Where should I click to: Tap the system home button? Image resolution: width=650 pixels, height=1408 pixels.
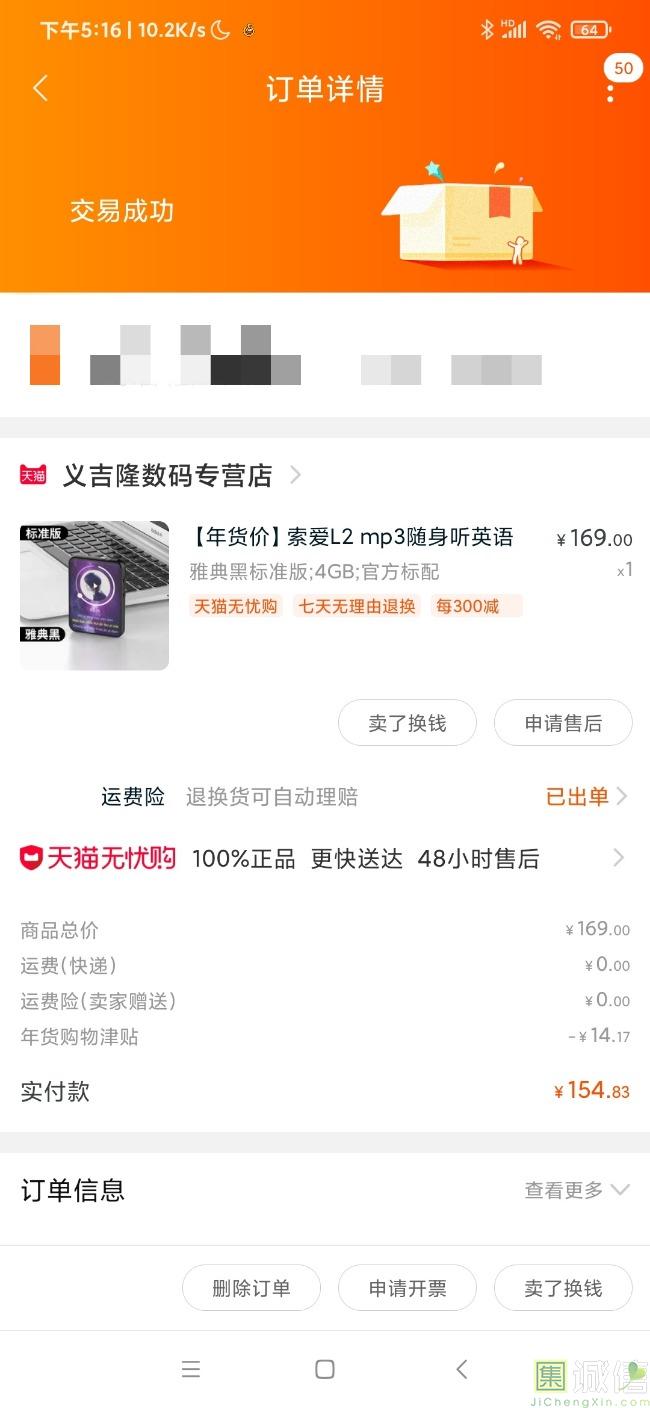325,1369
